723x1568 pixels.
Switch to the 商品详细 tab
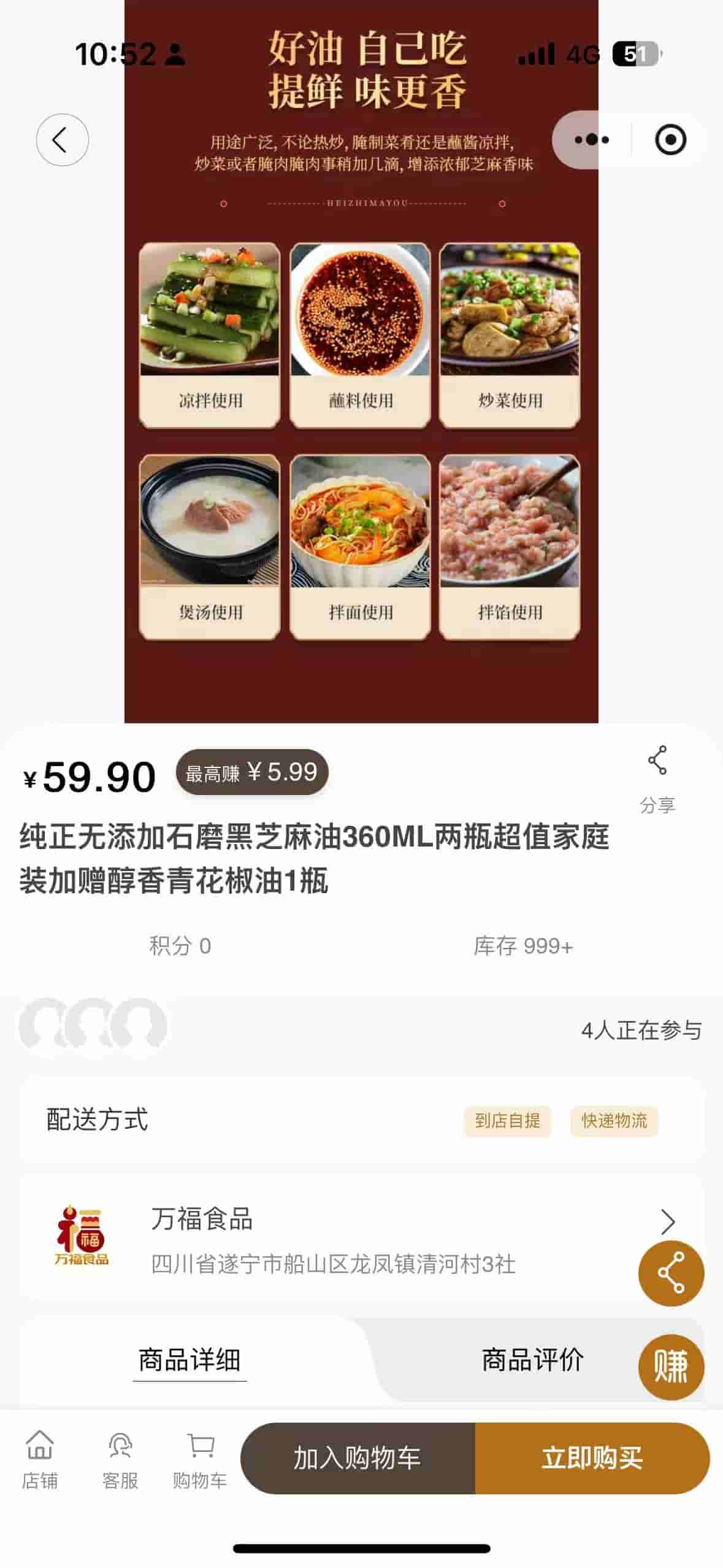189,1360
